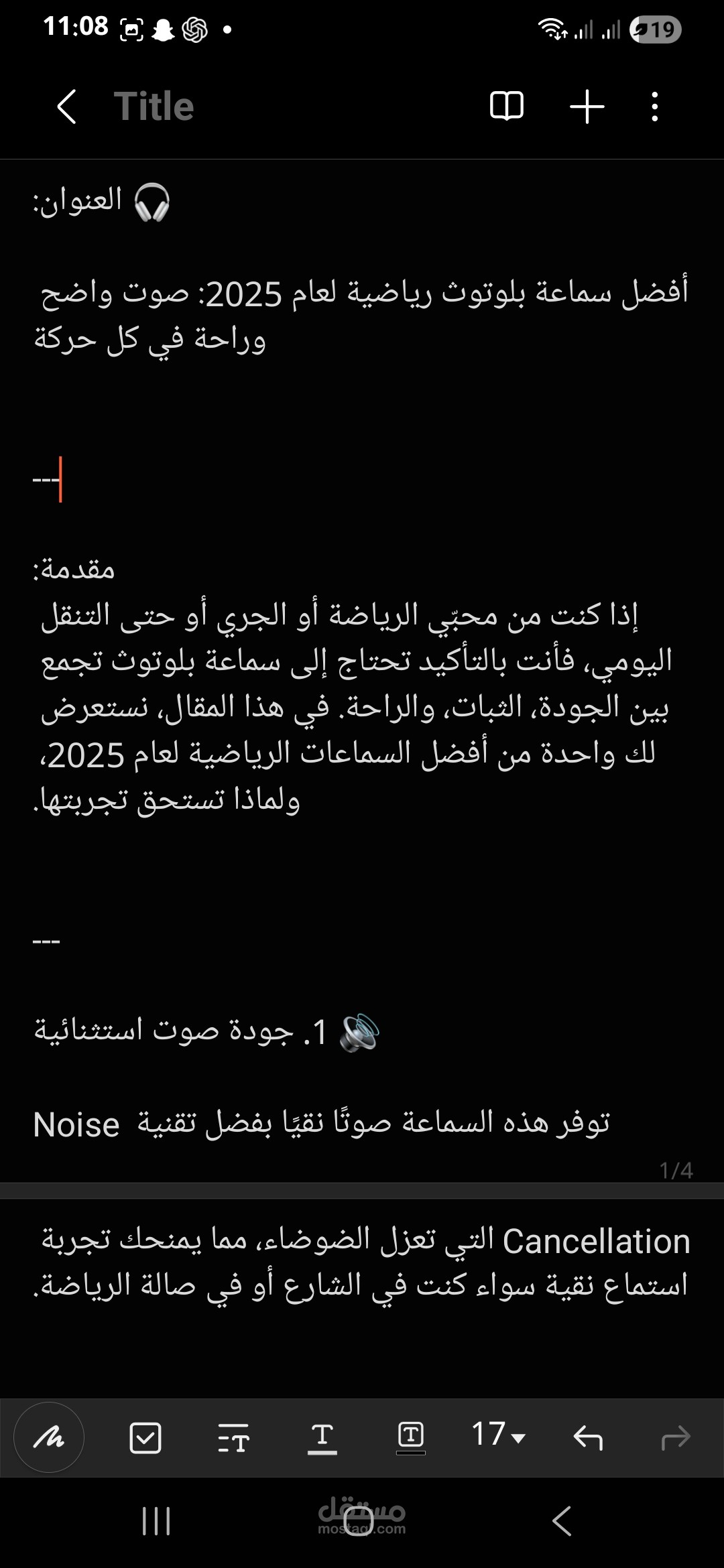Switch to reading mode with the book icon
Screen dimensions: 724x1568
tap(507, 107)
